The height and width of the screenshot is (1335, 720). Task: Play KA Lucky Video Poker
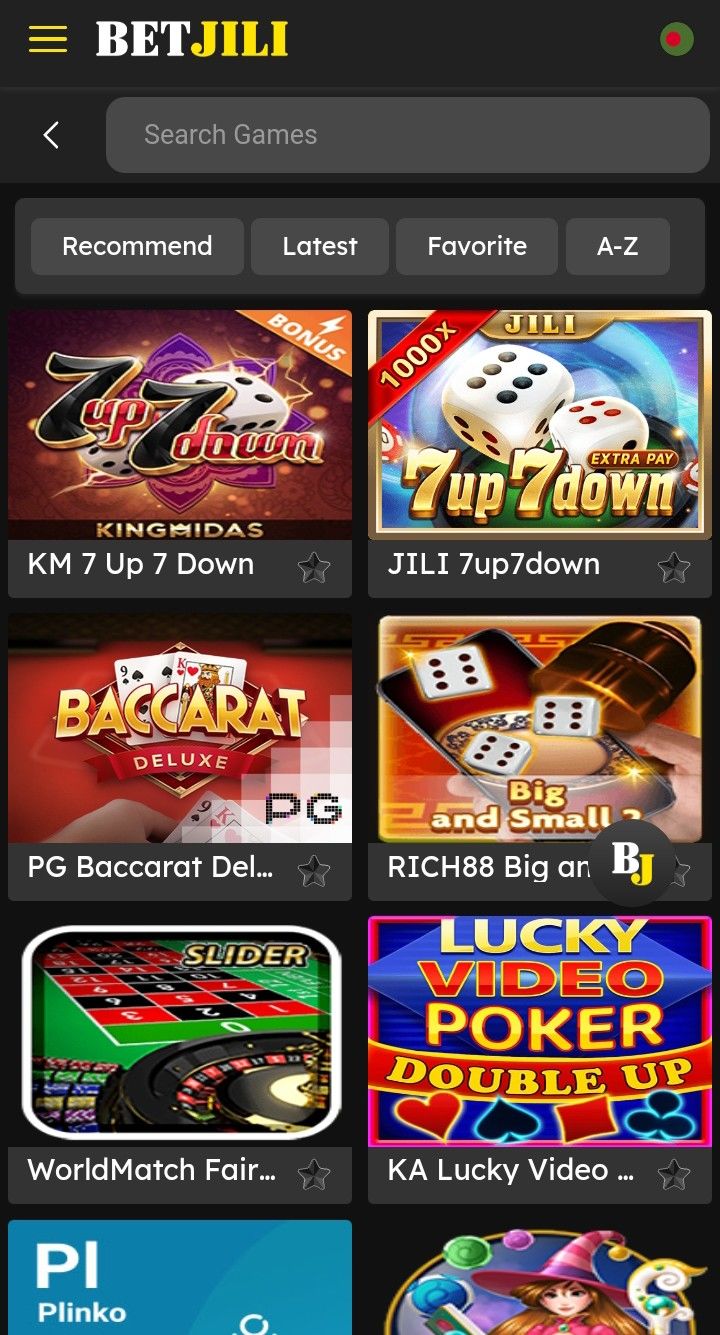point(540,1032)
